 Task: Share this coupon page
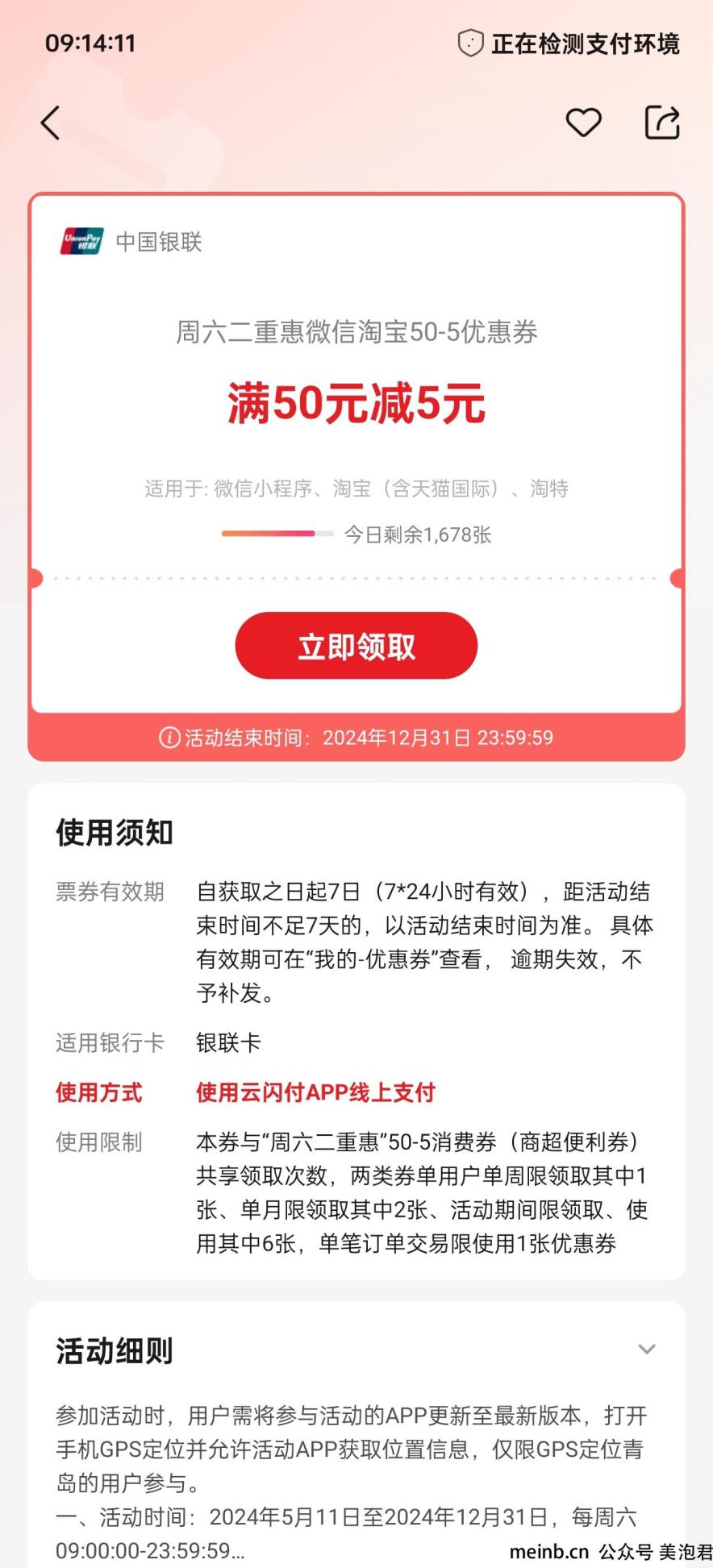662,123
